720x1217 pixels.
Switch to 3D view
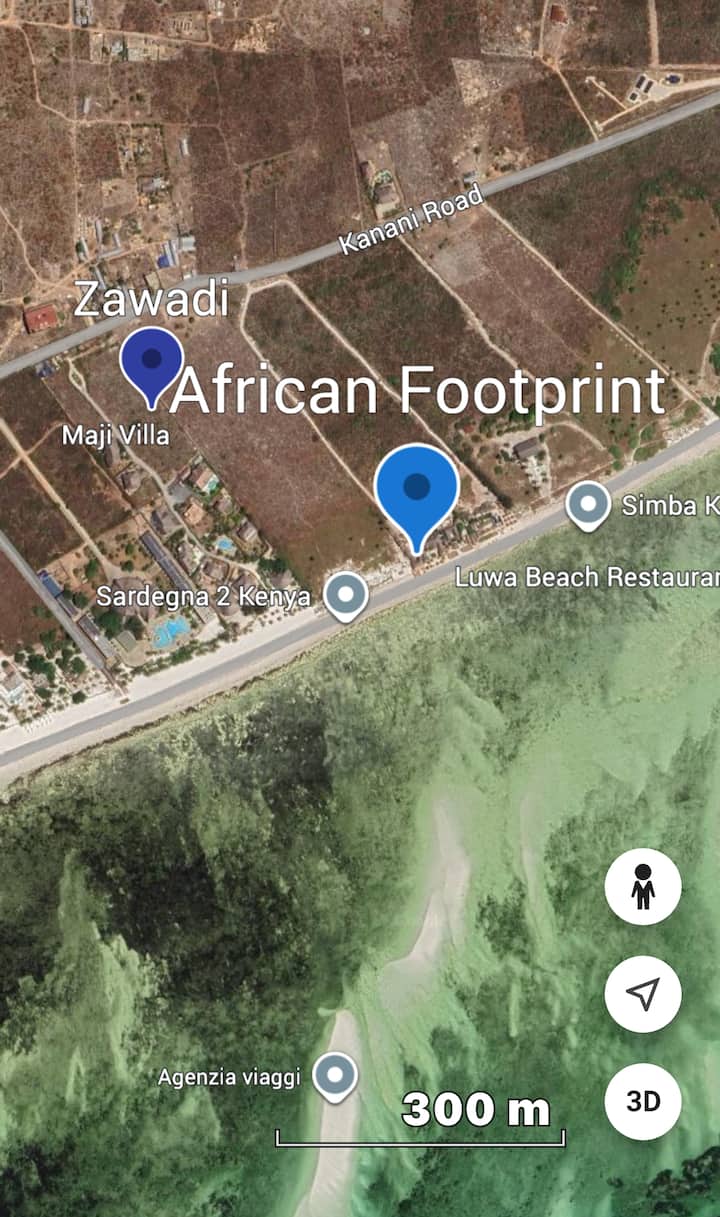click(643, 1101)
